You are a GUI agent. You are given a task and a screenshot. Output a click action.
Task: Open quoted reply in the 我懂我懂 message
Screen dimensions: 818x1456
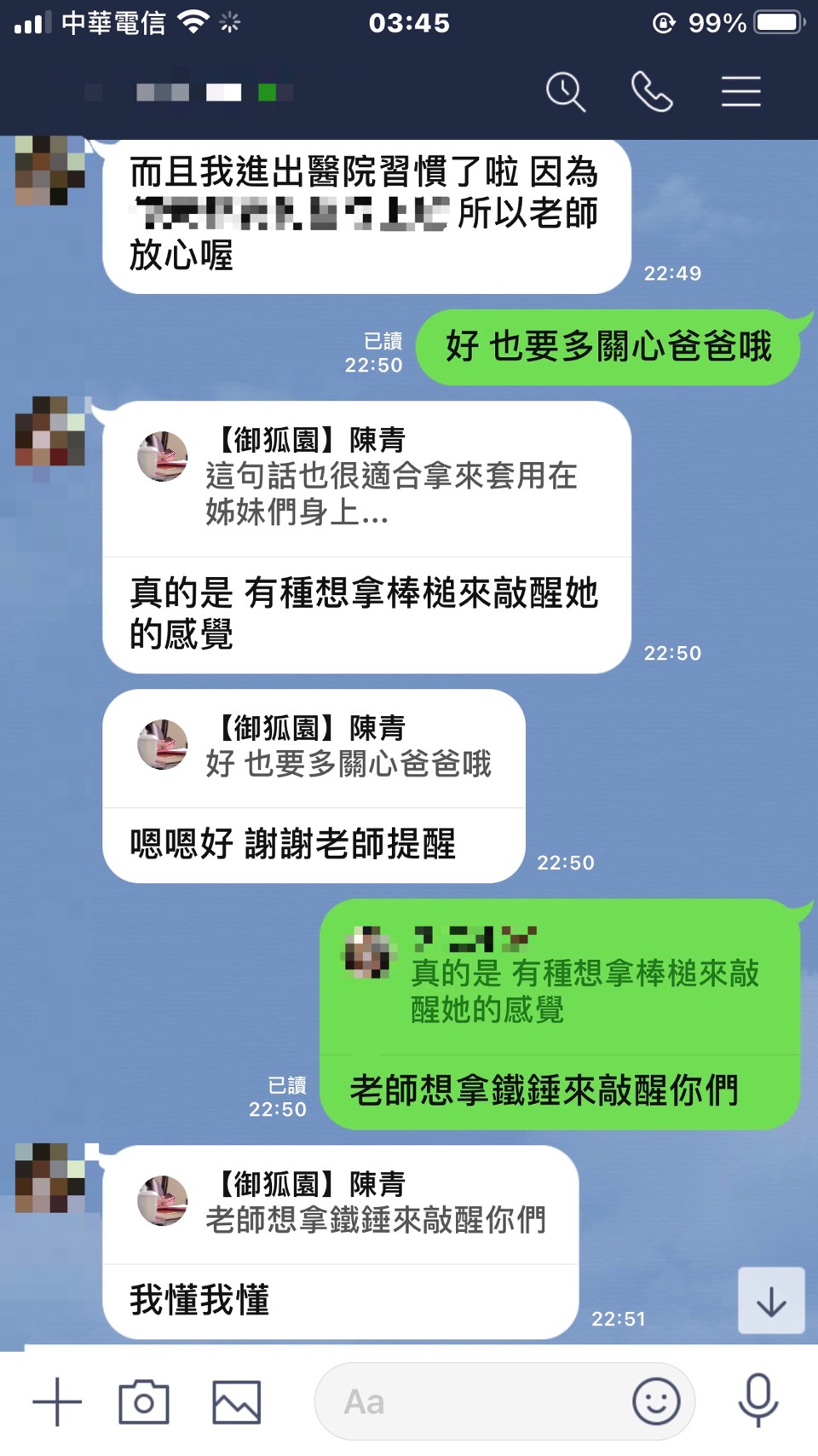[341, 1204]
